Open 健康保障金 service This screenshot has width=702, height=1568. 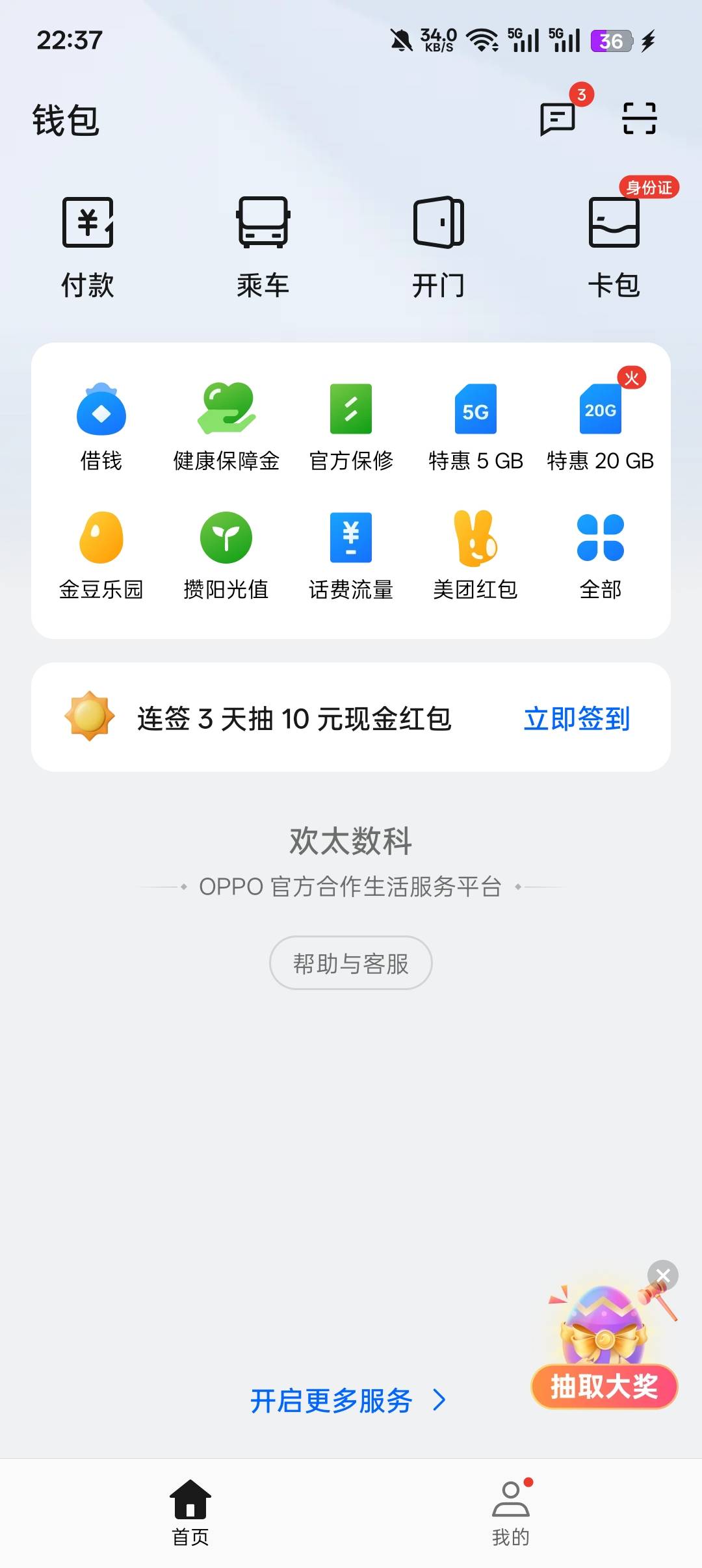pyautogui.click(x=226, y=426)
